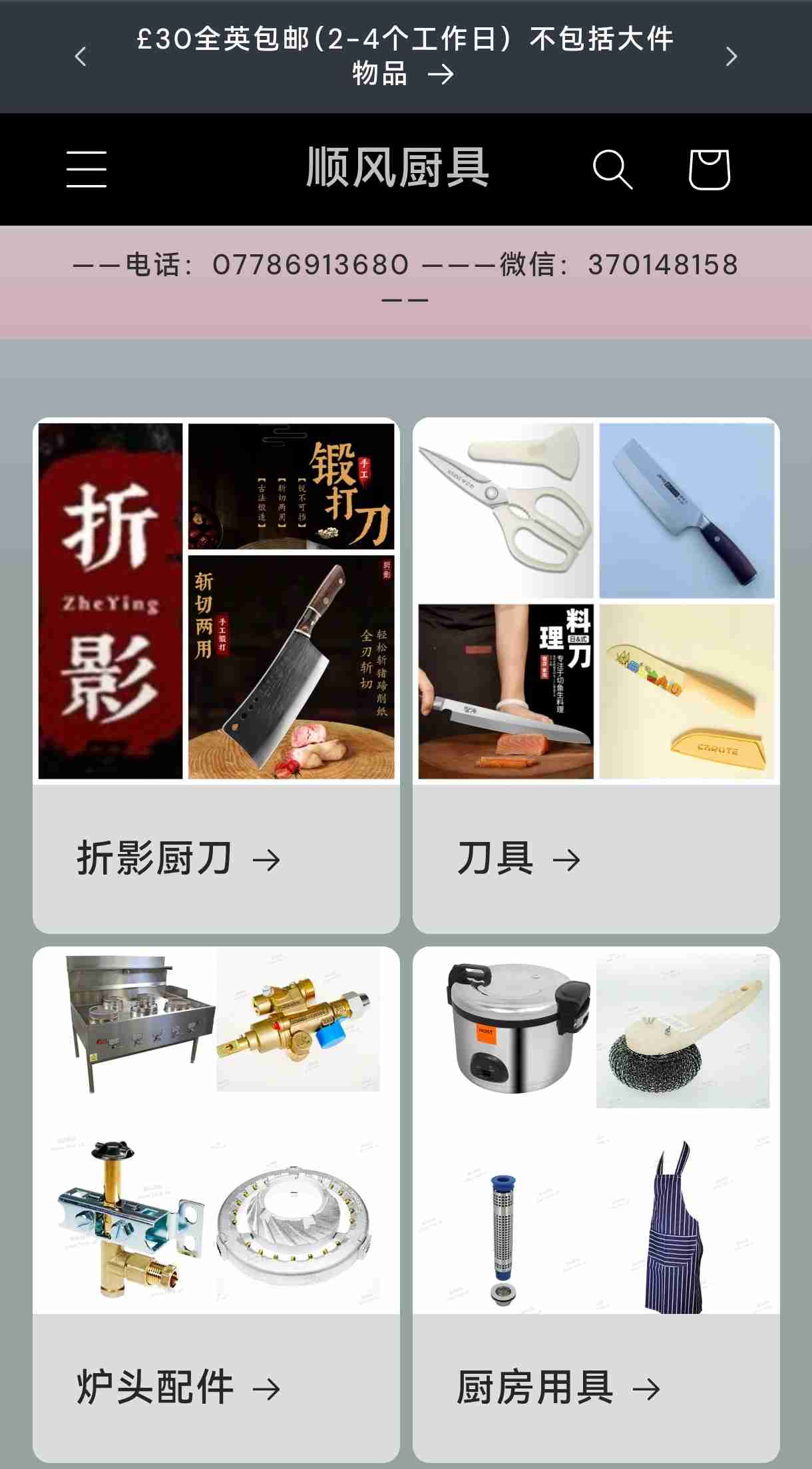This screenshot has height=1469, width=812.
Task: Browse the 刀具 collection
Action: [519, 859]
